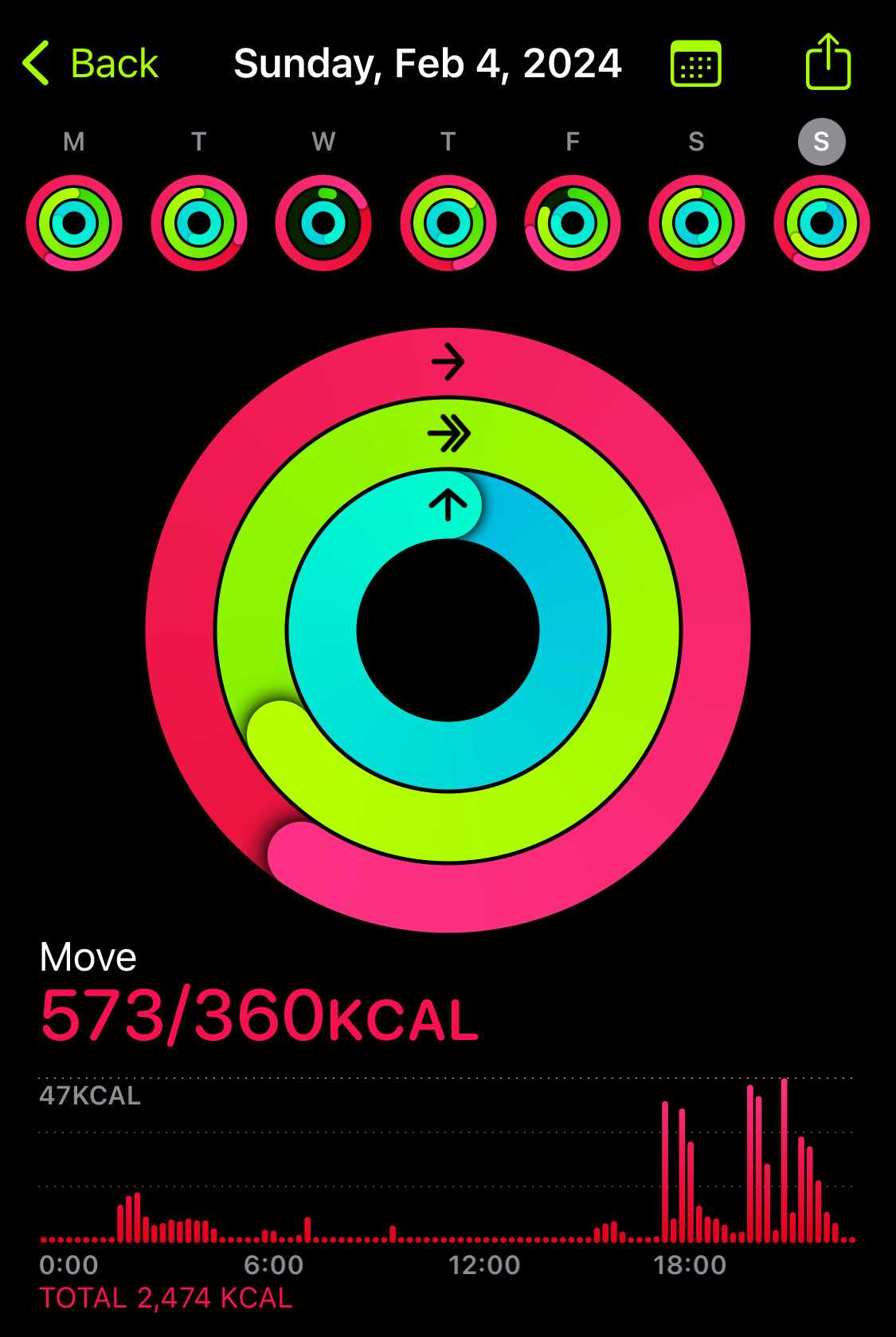Image resolution: width=896 pixels, height=1337 pixels.
Task: Go back to the previous screen
Action: click(90, 64)
